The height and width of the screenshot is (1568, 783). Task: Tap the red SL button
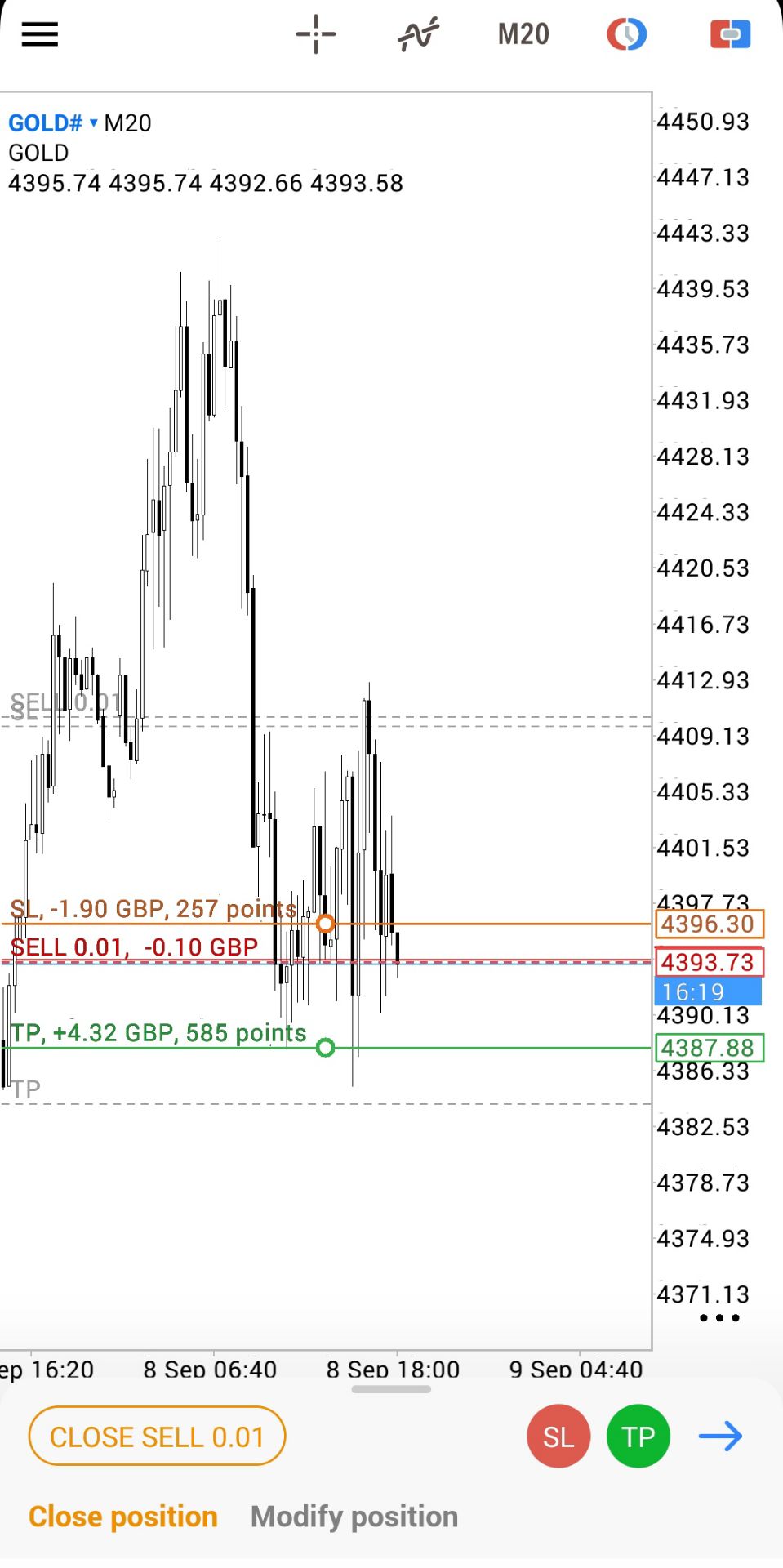tap(558, 1437)
